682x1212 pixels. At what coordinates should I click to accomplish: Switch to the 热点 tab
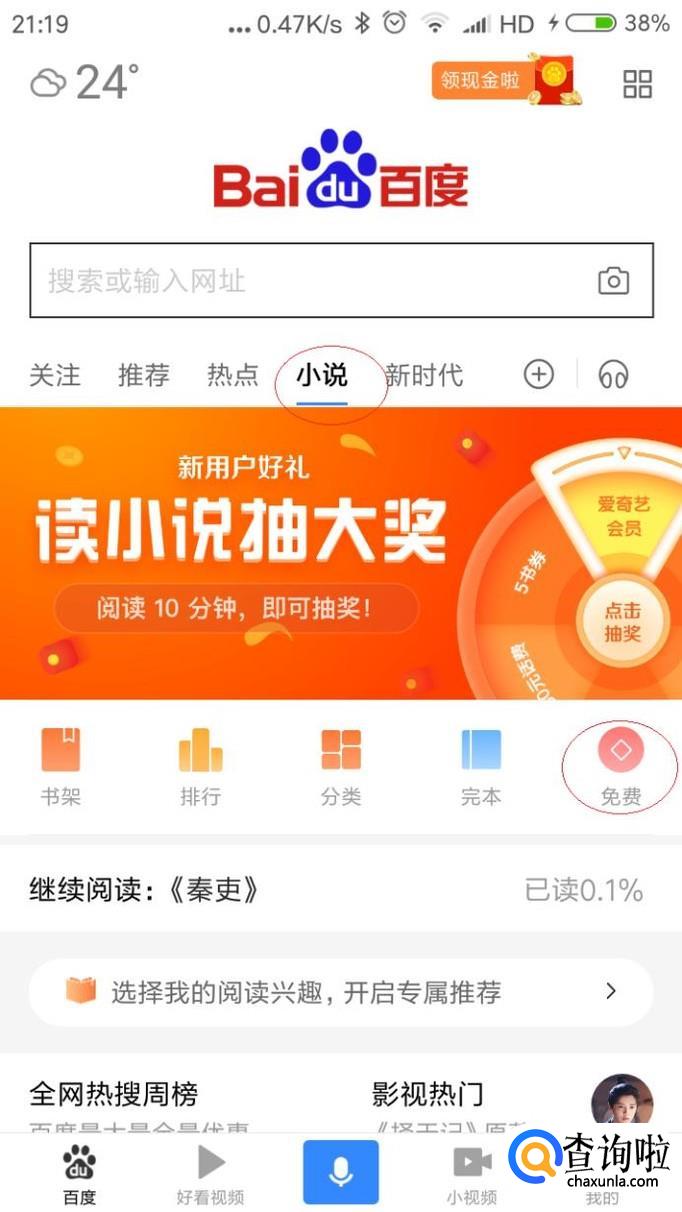pyautogui.click(x=233, y=376)
